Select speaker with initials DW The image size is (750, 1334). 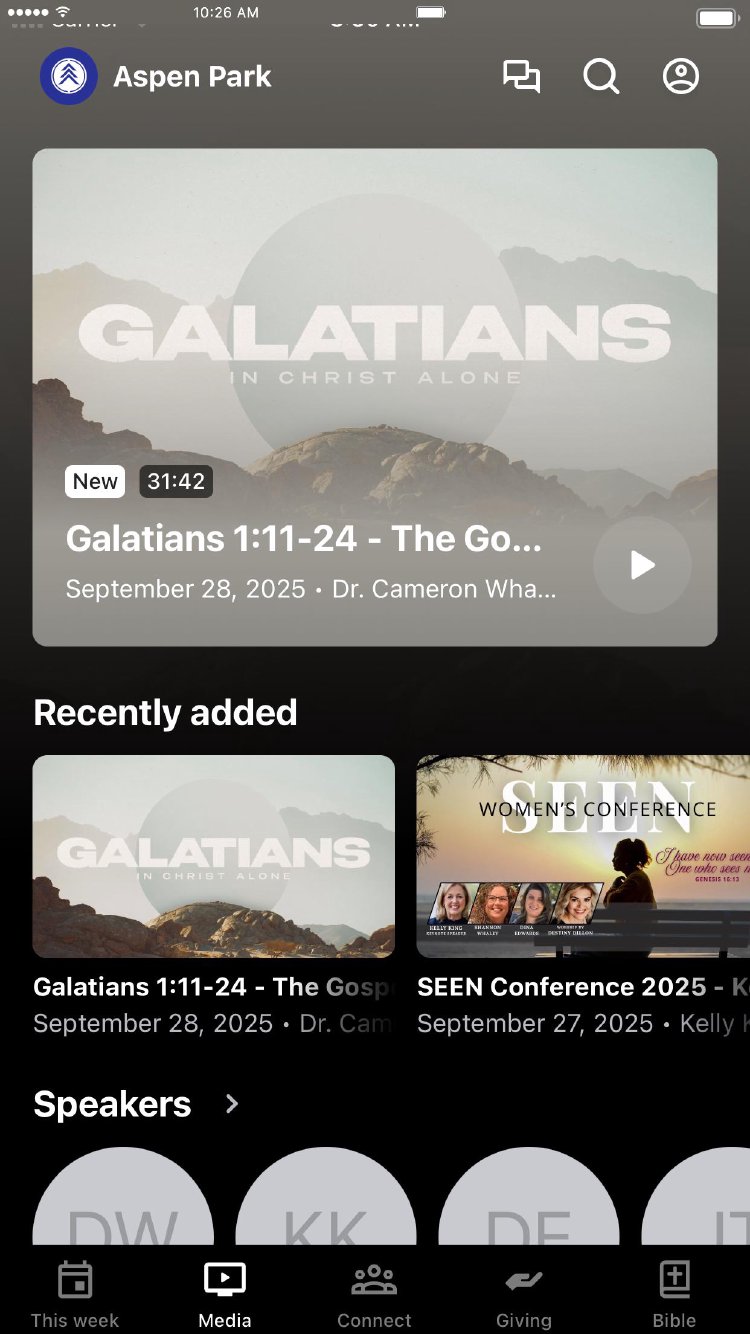(123, 1200)
